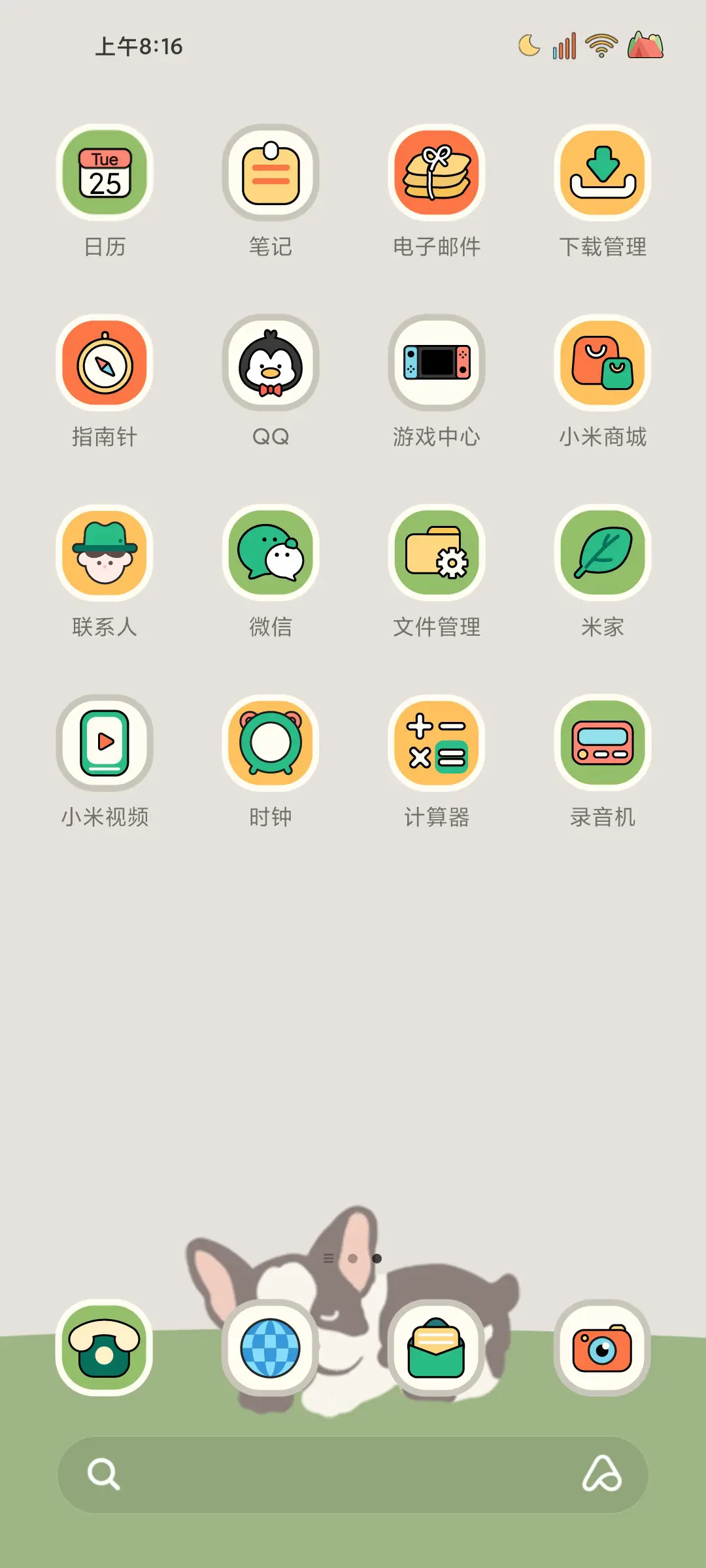The image size is (706, 1568).
Task: Open the 下载管理 download manager
Action: pos(602,173)
